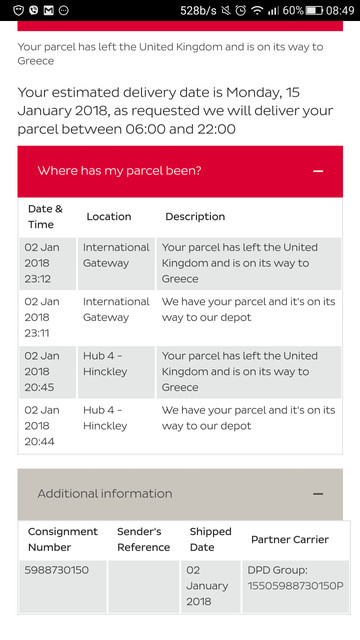Screen dimensions: 360x640
Task: Collapse the Additional information section
Action: tap(318, 494)
